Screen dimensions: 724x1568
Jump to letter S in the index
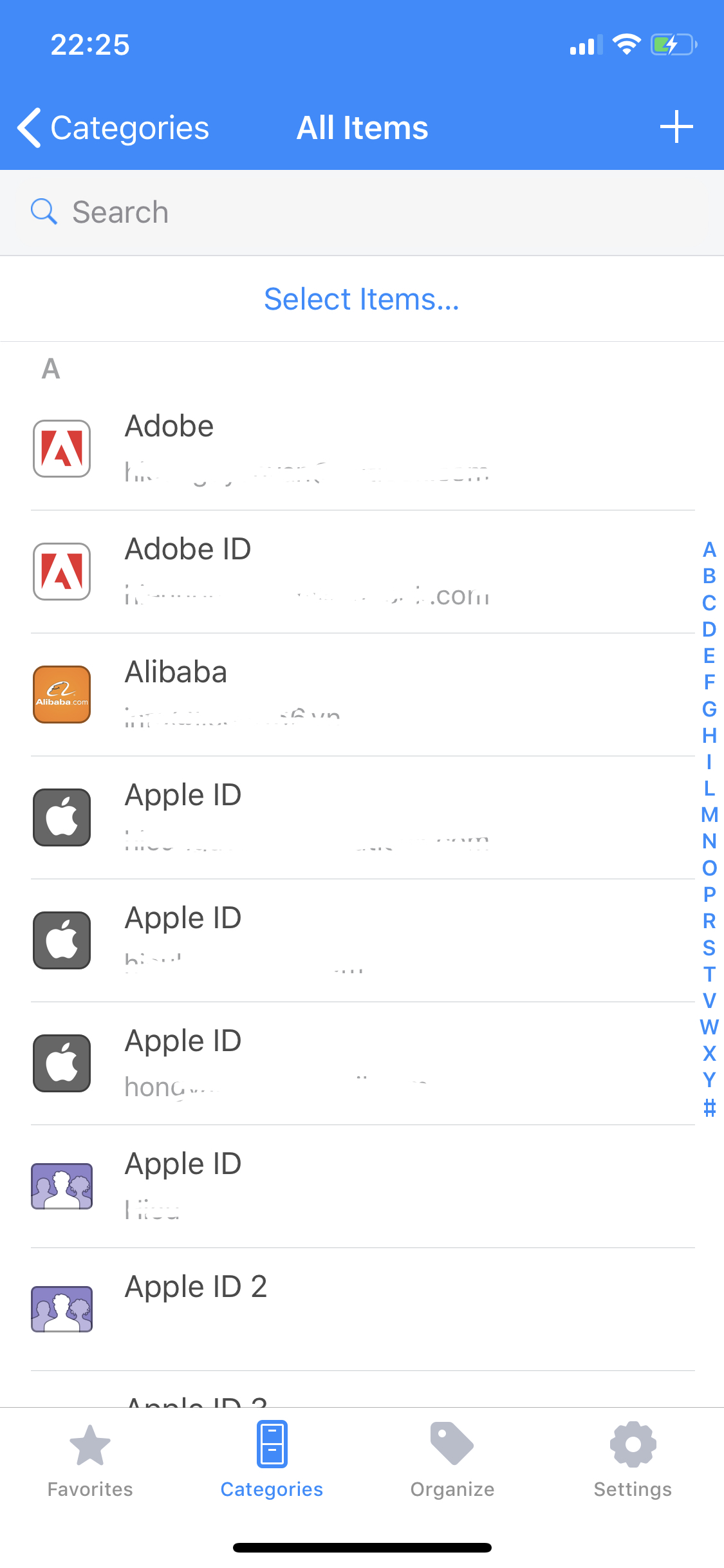coord(709,947)
